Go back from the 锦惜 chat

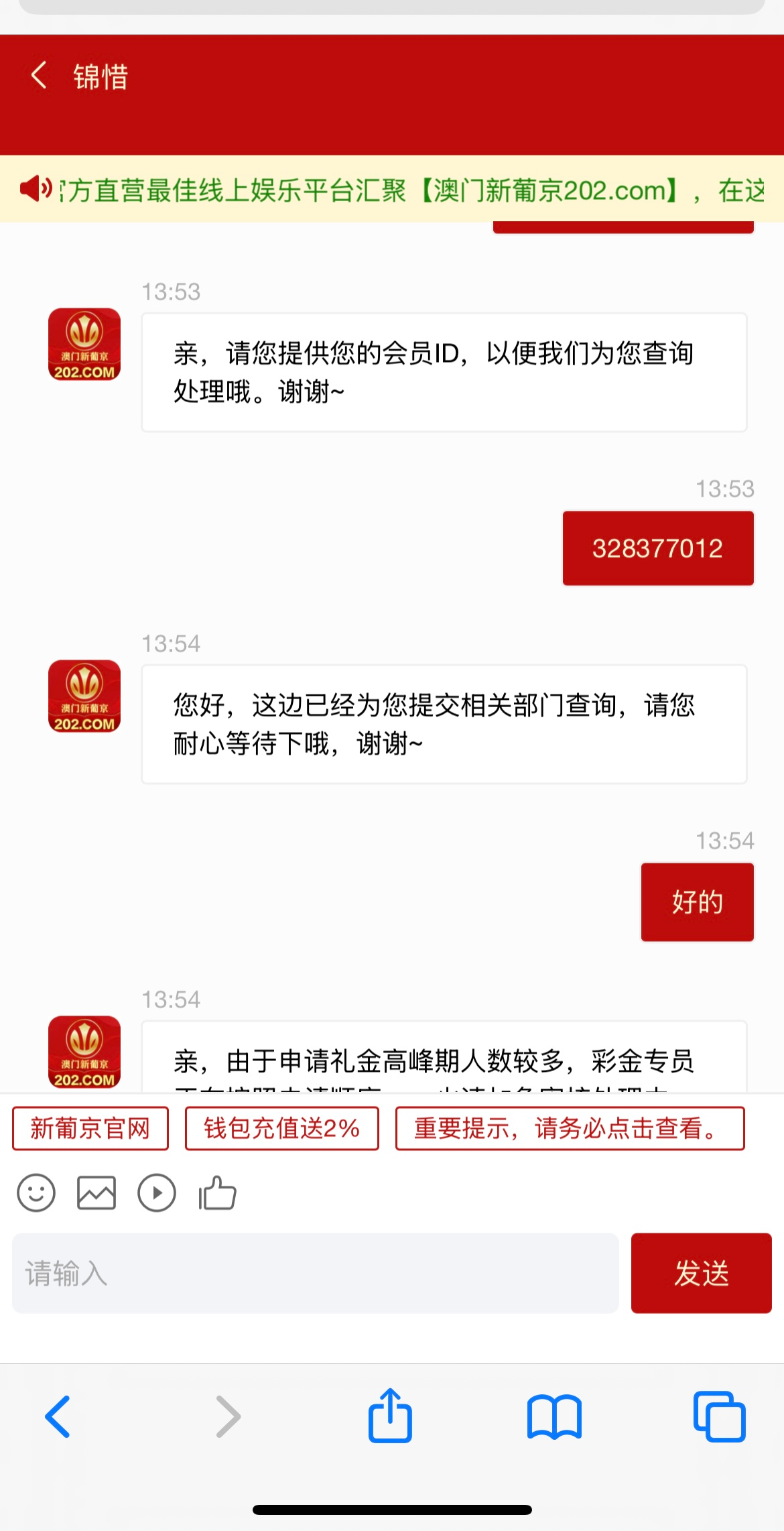point(40,75)
